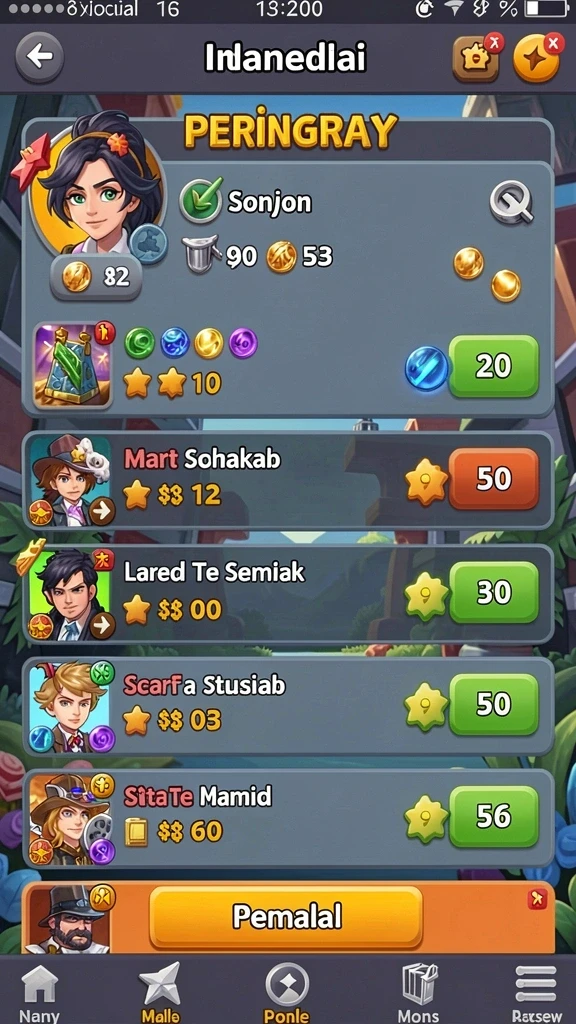Tap the yellow Pemalal button
Image resolution: width=576 pixels, height=1024 pixels.
click(286, 918)
